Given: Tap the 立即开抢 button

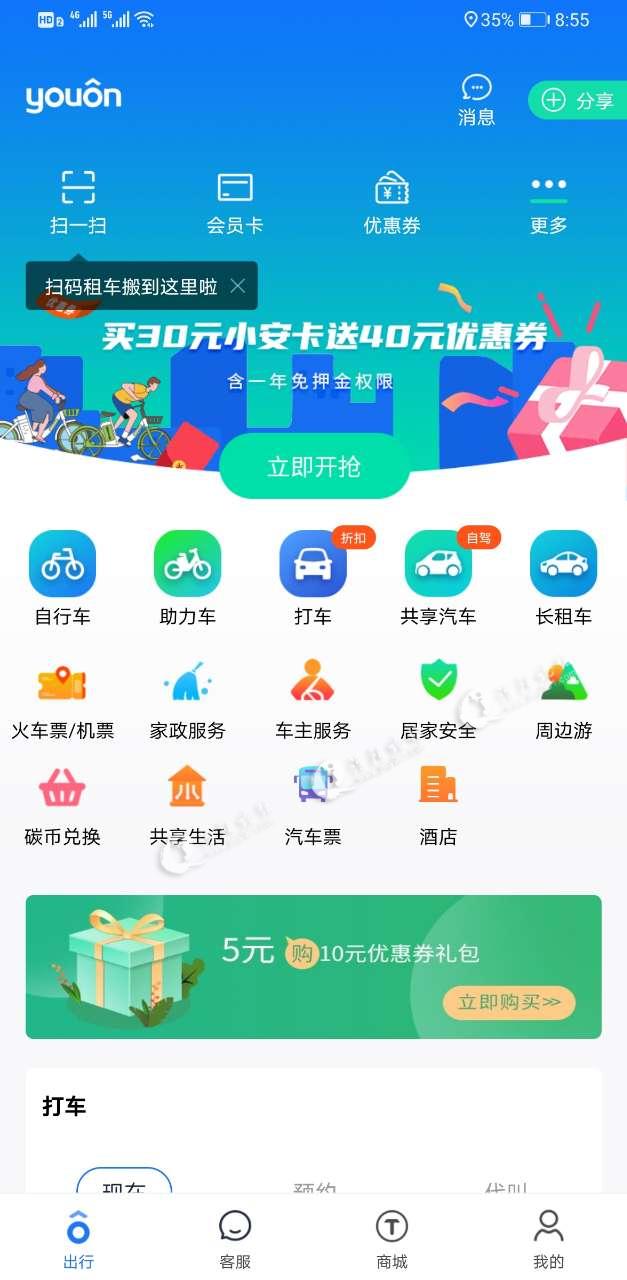Looking at the screenshot, I should 314,466.
